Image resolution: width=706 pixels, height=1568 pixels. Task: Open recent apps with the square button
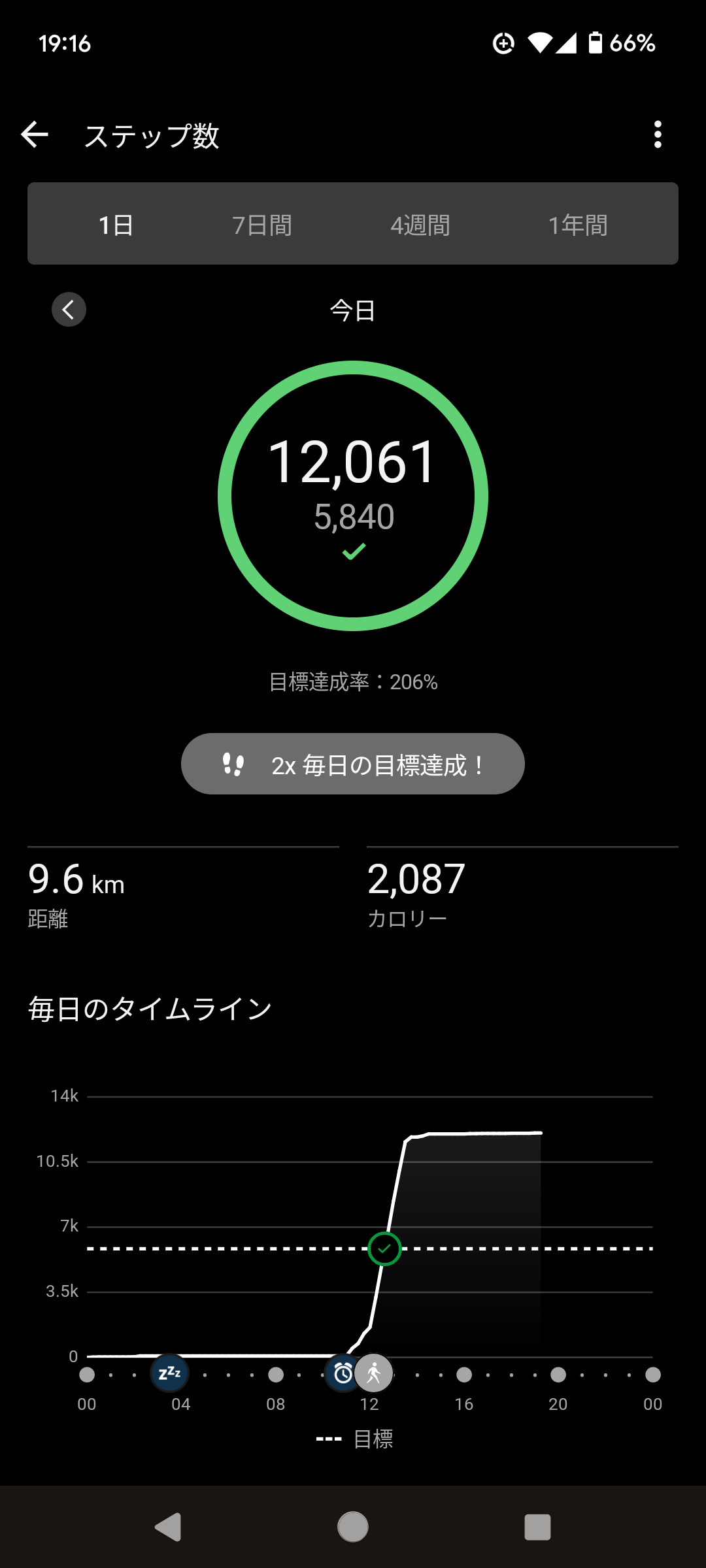pyautogui.click(x=537, y=1527)
